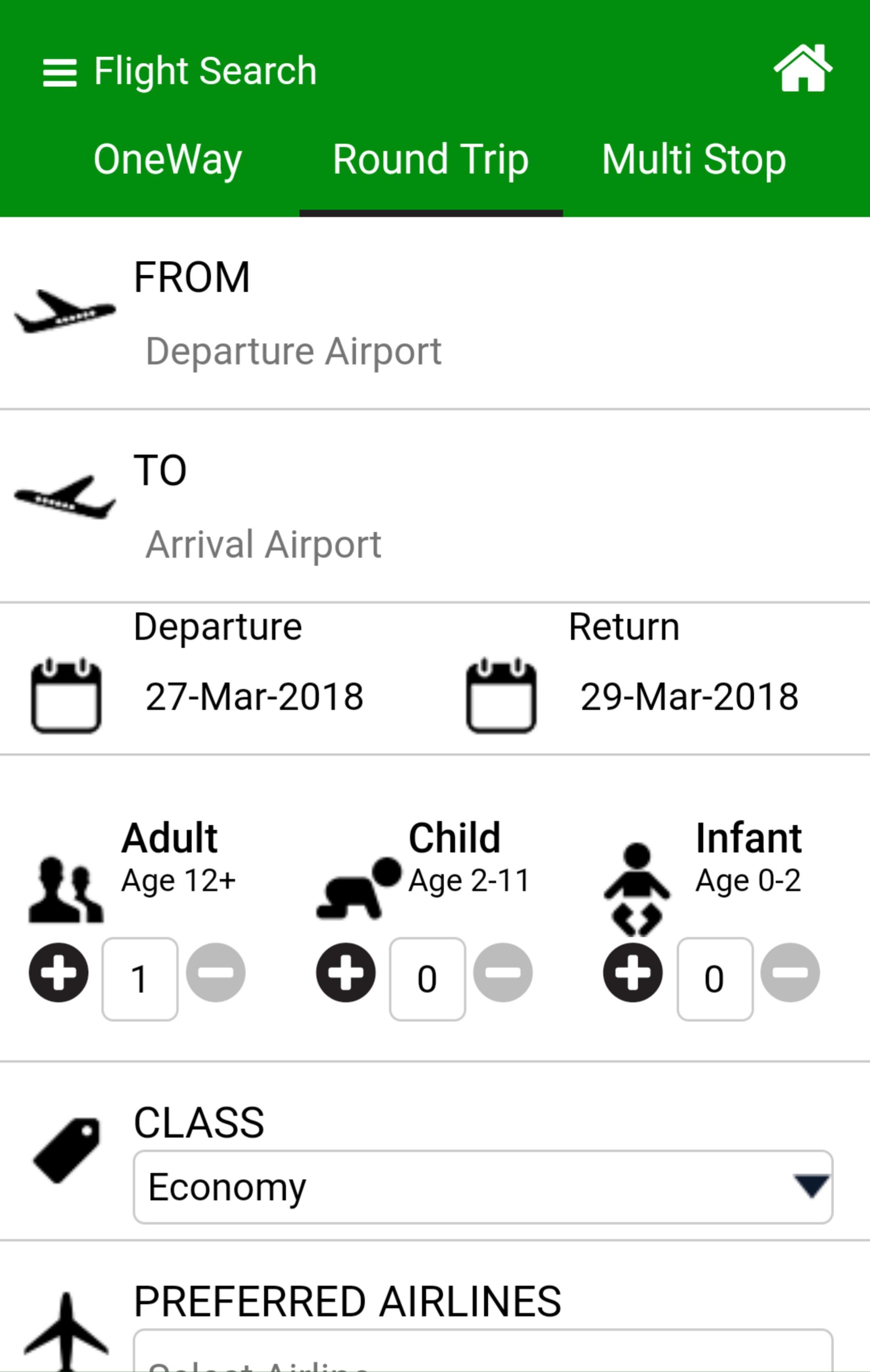Switch to the OneWay tab
The height and width of the screenshot is (1372, 870).
tap(168, 159)
